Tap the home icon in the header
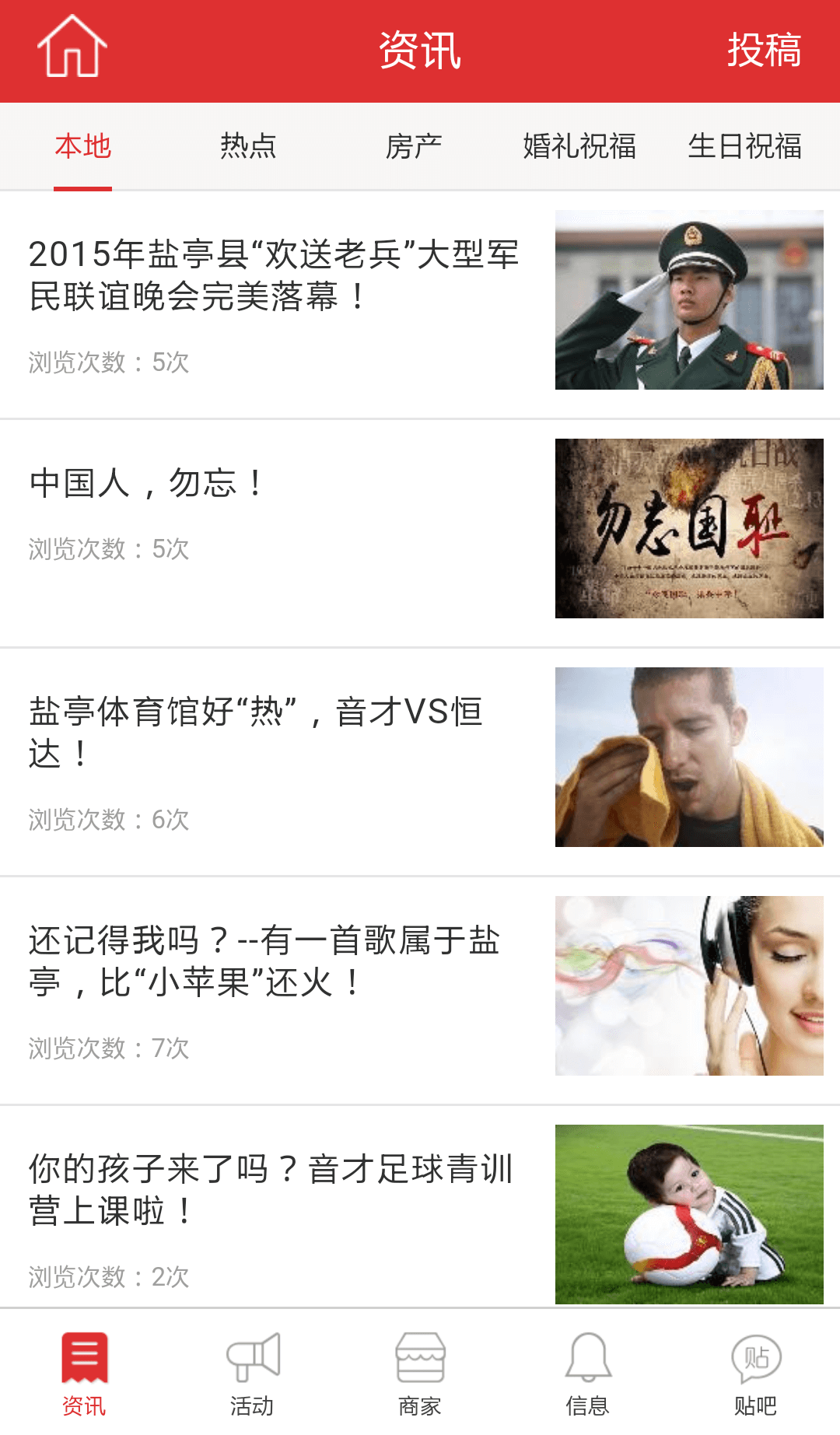 [72, 48]
